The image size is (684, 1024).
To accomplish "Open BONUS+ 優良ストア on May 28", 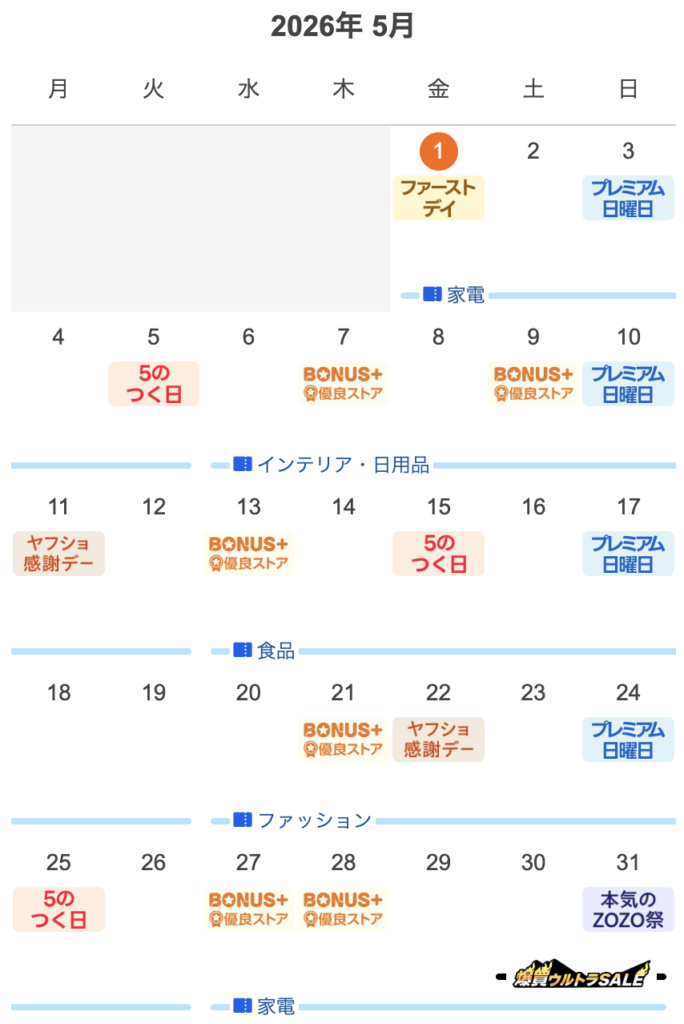I will [x=343, y=909].
